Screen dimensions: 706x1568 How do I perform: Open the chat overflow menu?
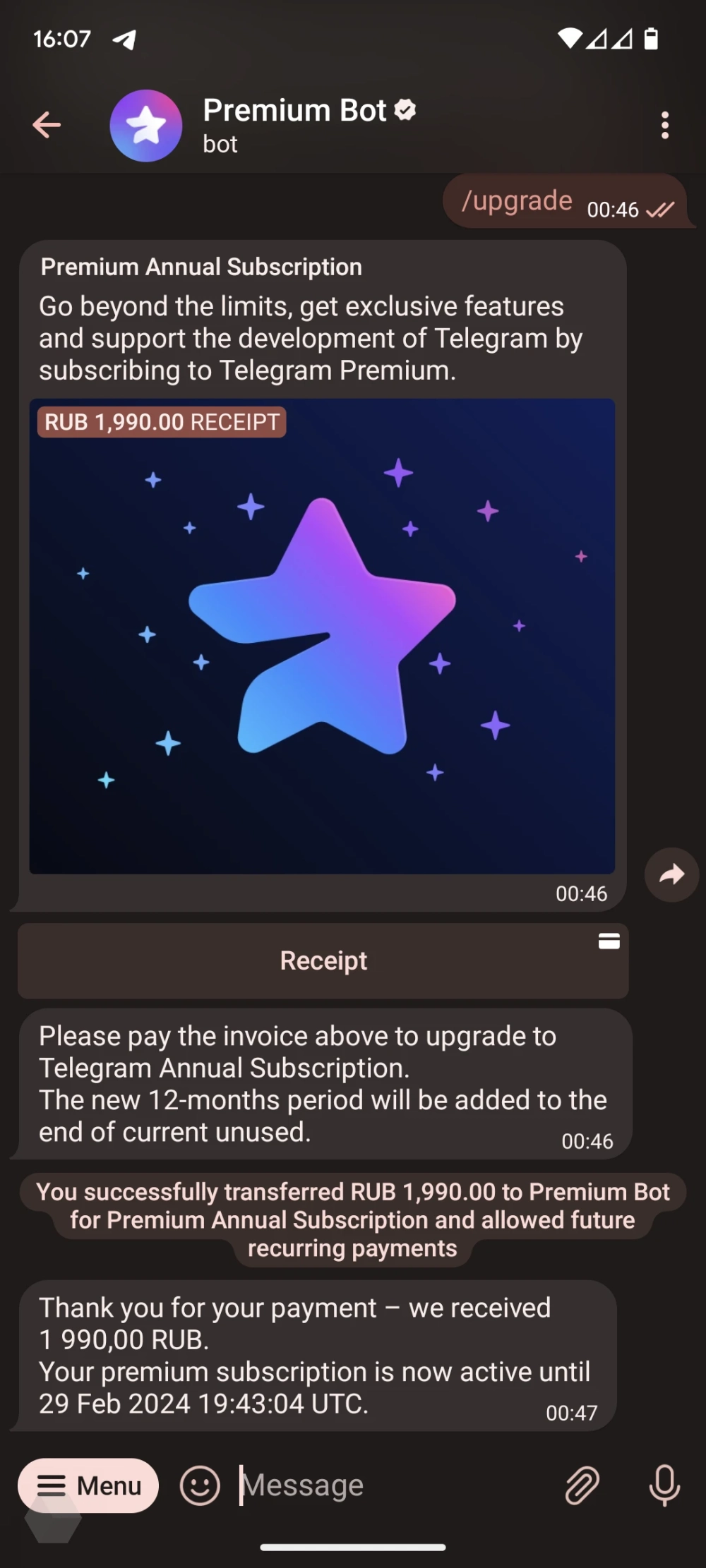click(664, 126)
